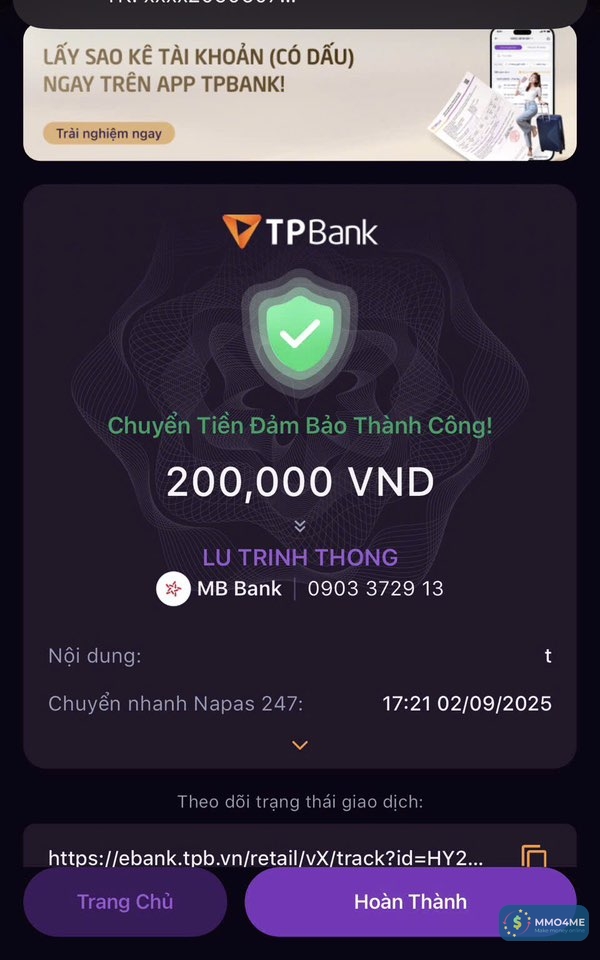Image resolution: width=600 pixels, height=960 pixels.
Task: Tap the Trải nghiệm ngay banner button
Action: pyautogui.click(x=109, y=133)
